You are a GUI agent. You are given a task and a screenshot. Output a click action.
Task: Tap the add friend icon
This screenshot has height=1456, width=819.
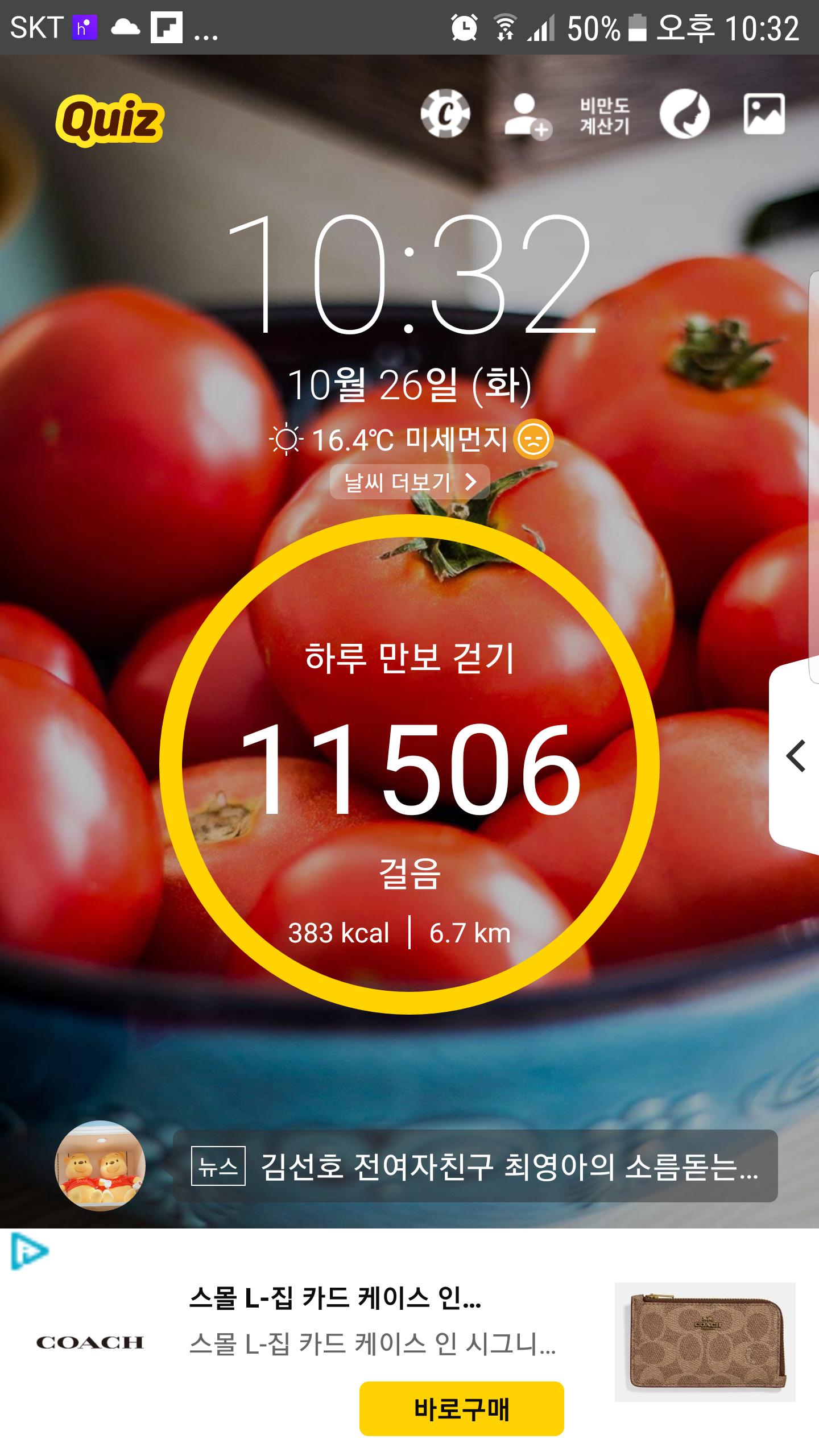tap(527, 115)
